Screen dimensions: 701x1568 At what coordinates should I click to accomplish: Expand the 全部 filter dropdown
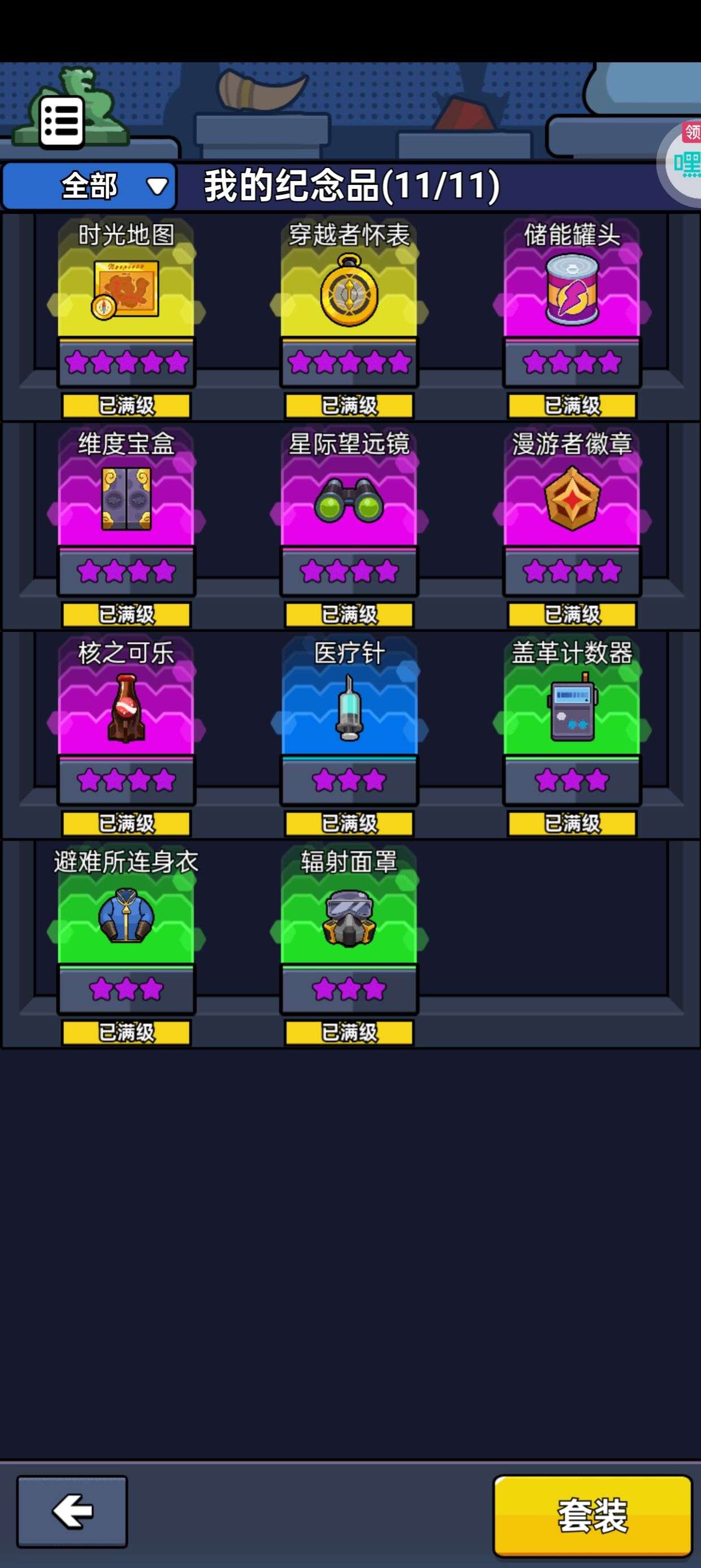tap(89, 186)
